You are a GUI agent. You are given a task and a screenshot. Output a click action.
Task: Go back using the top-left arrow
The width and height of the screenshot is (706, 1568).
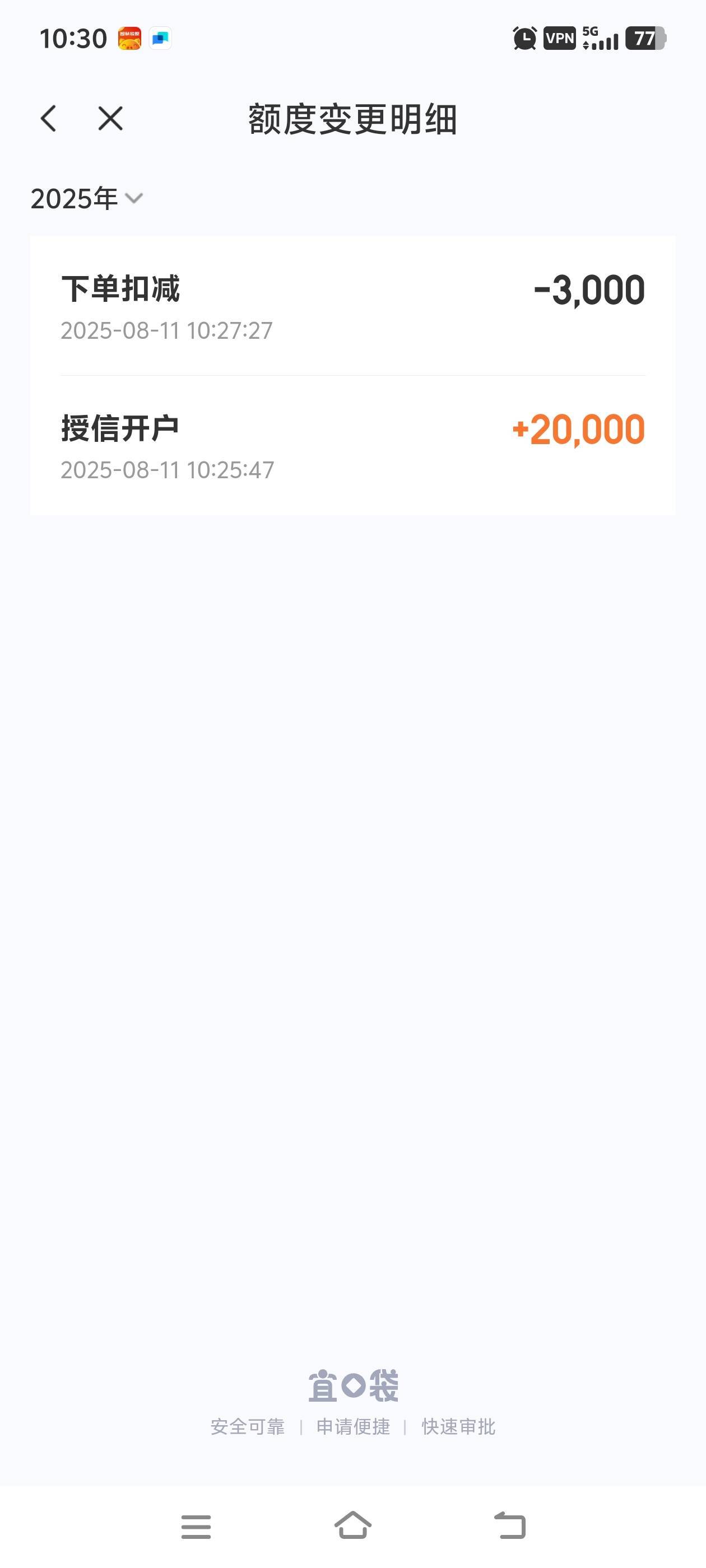[49, 118]
